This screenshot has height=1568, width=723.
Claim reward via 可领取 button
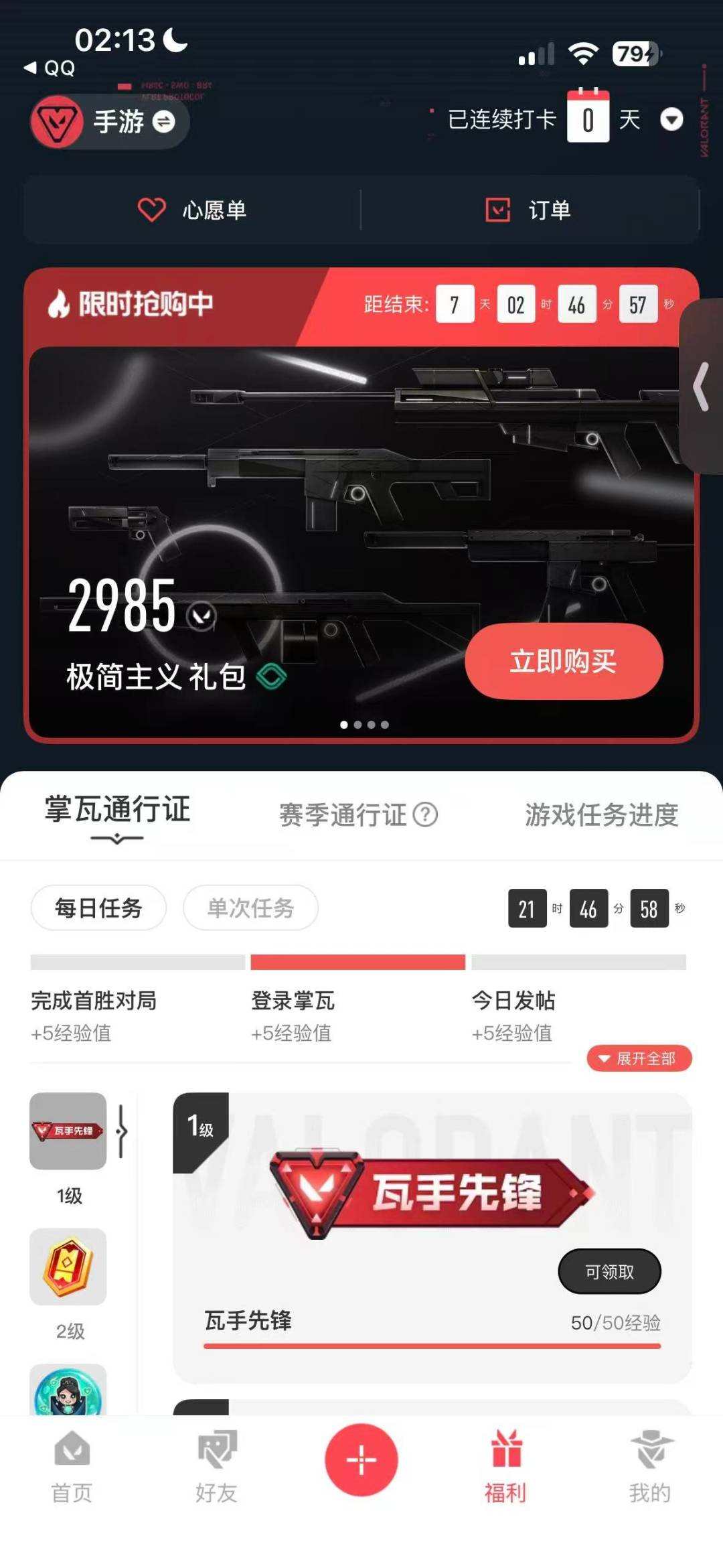[x=609, y=1271]
